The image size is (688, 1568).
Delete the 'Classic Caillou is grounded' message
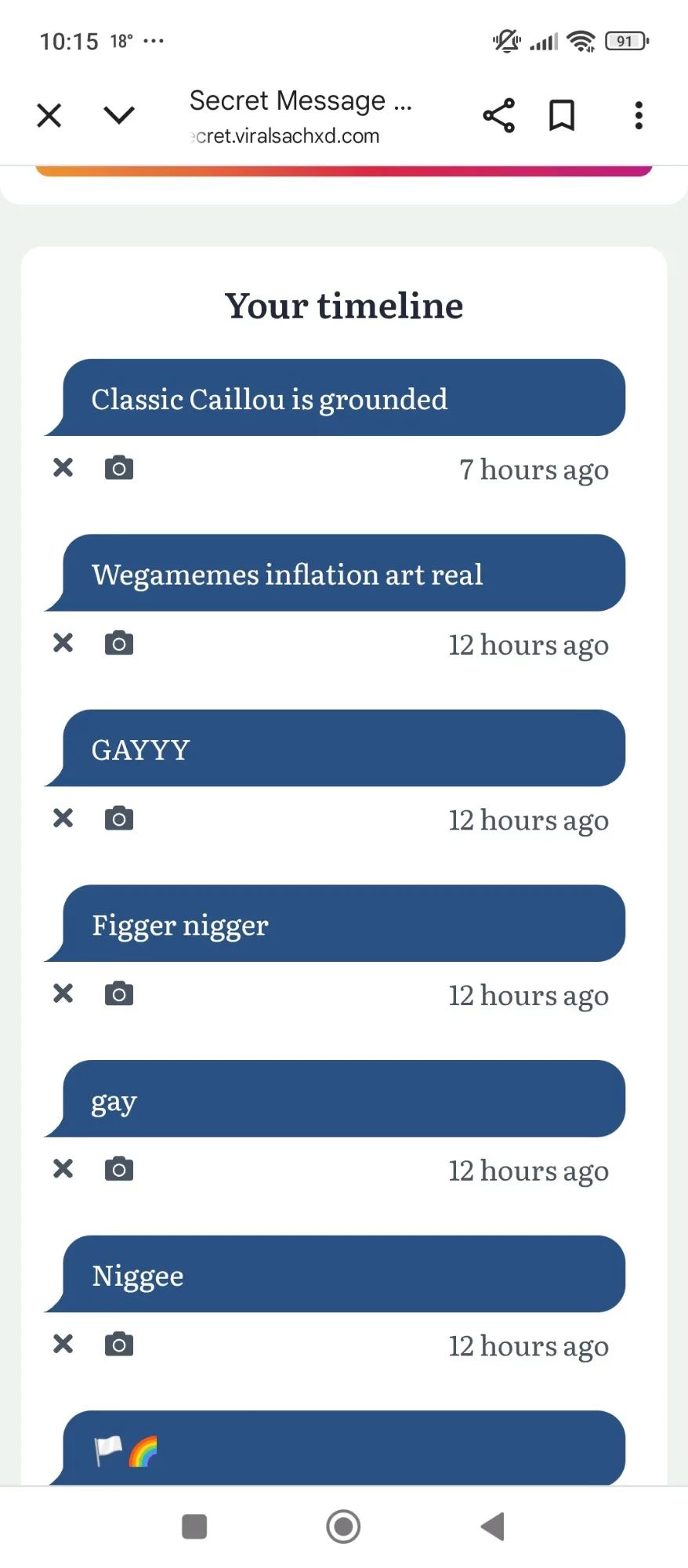pyautogui.click(x=63, y=468)
